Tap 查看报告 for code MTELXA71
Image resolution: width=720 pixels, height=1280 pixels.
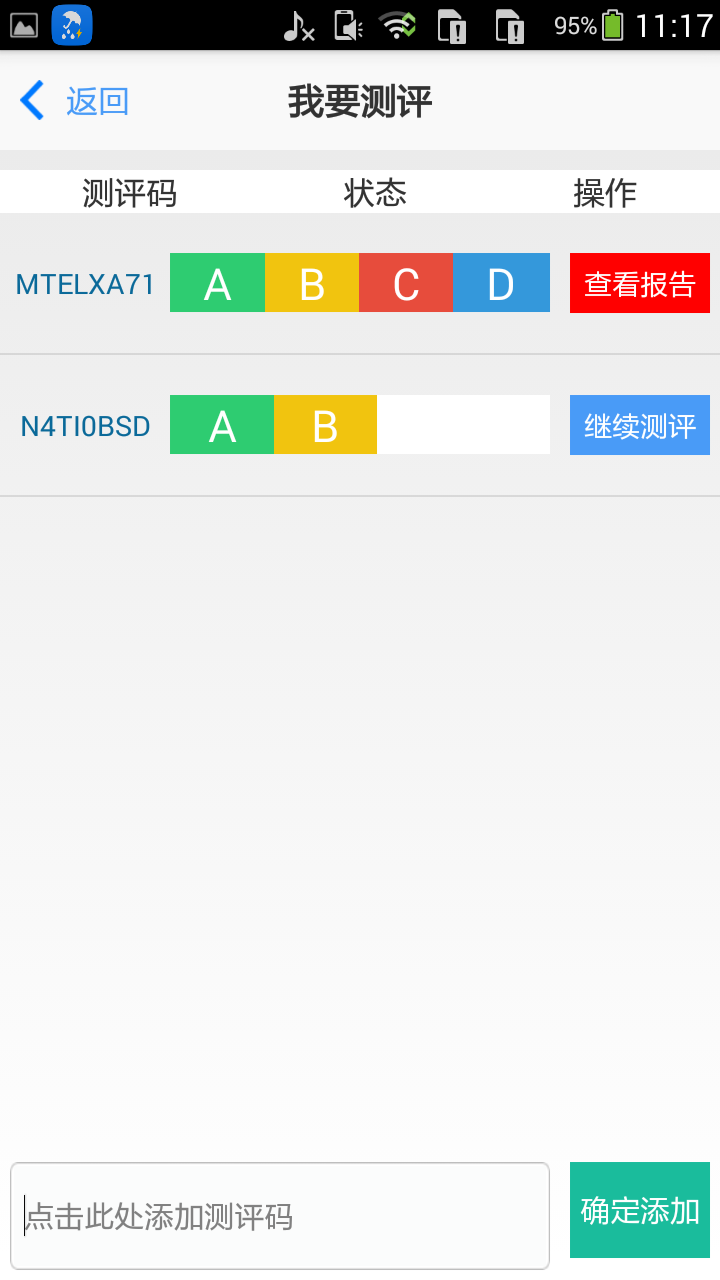click(x=640, y=283)
